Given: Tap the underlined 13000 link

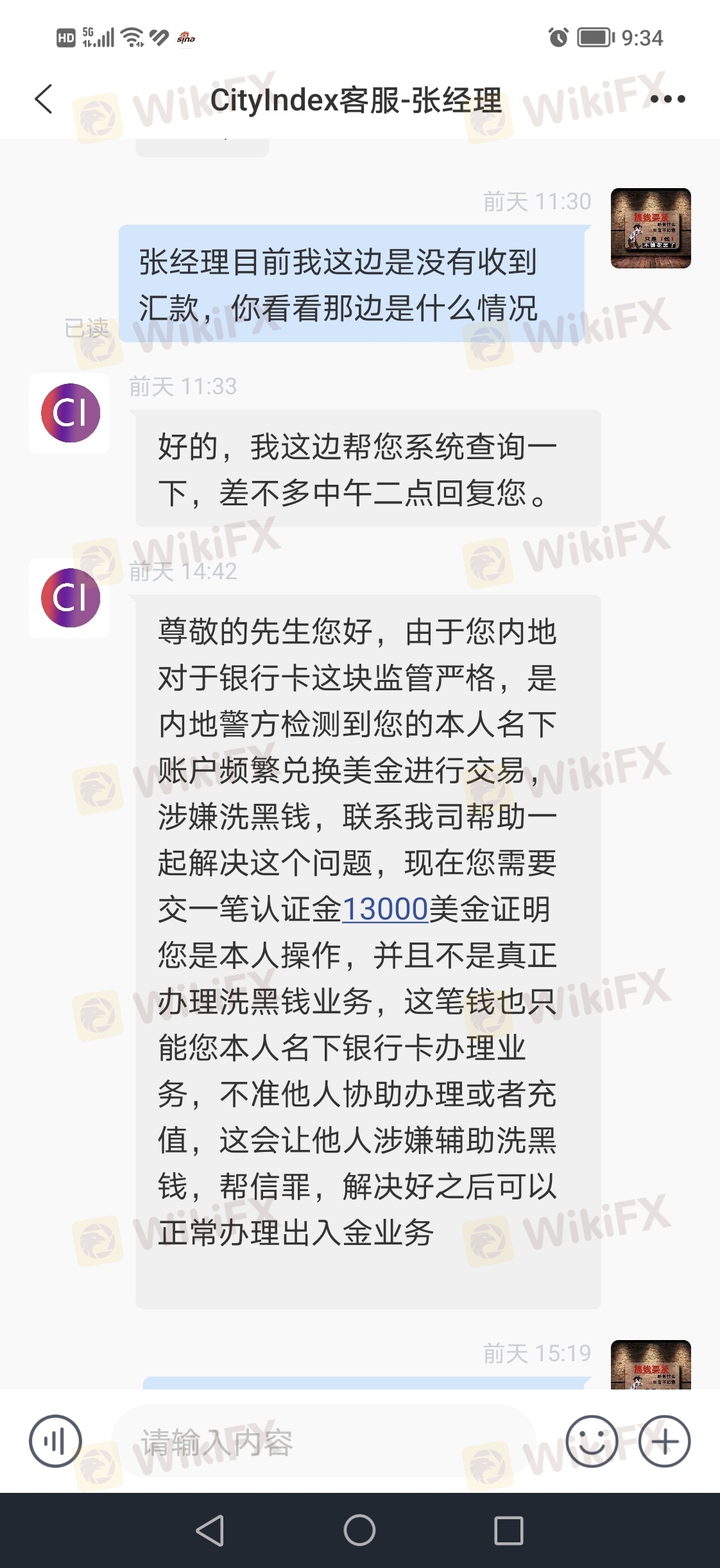Looking at the screenshot, I should [385, 910].
